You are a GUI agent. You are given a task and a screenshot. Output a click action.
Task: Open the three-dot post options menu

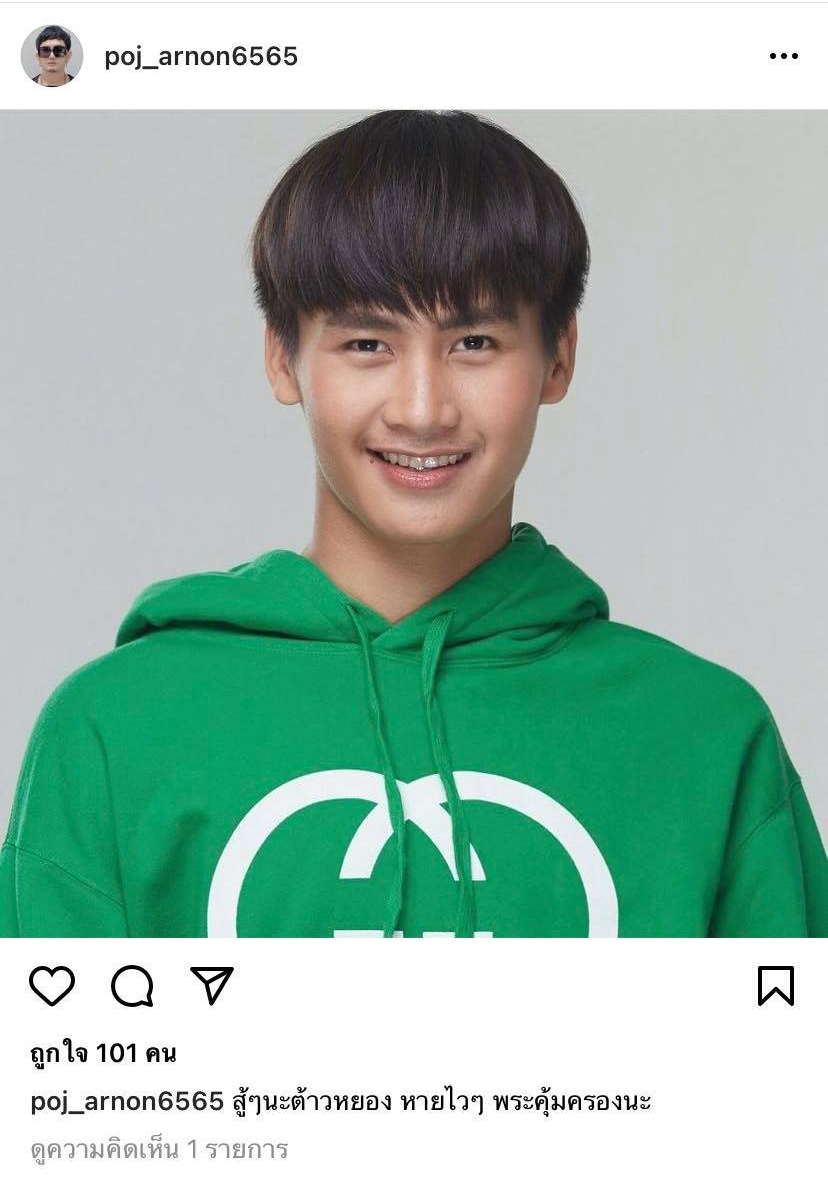[x=783, y=56]
